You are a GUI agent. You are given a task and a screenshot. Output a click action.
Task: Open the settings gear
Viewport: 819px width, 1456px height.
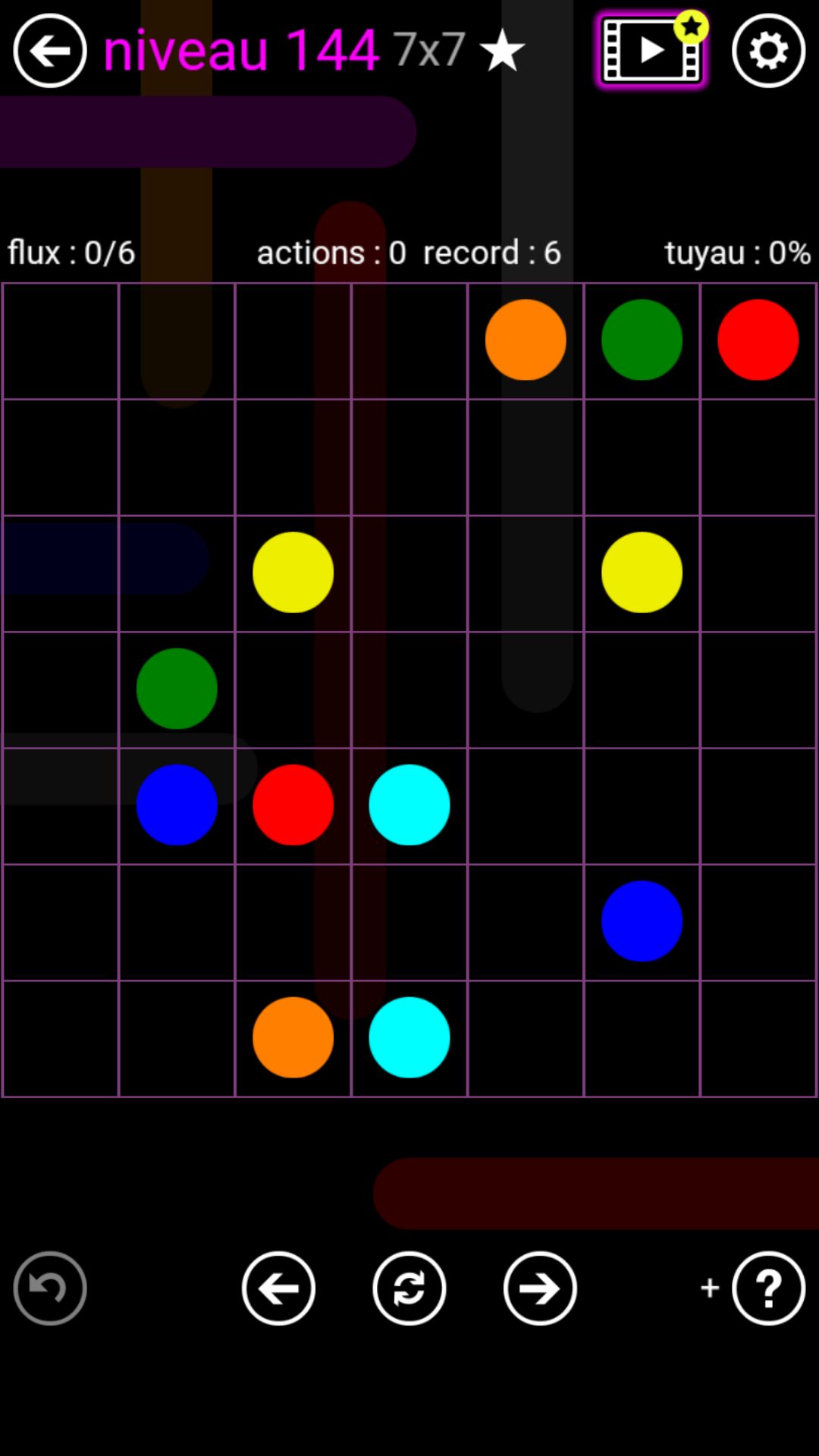pos(768,51)
